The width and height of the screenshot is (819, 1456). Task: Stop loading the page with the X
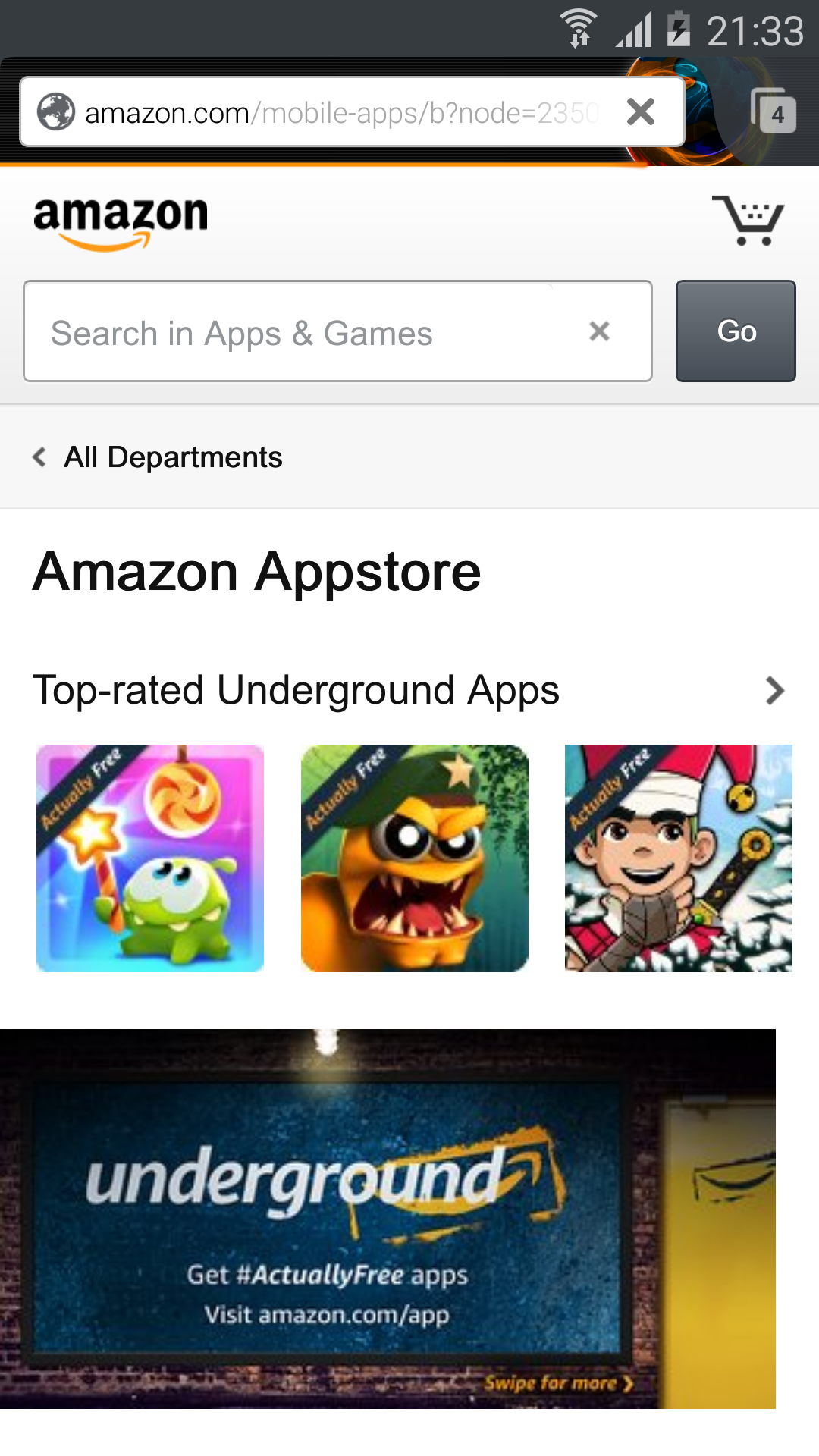coord(641,112)
